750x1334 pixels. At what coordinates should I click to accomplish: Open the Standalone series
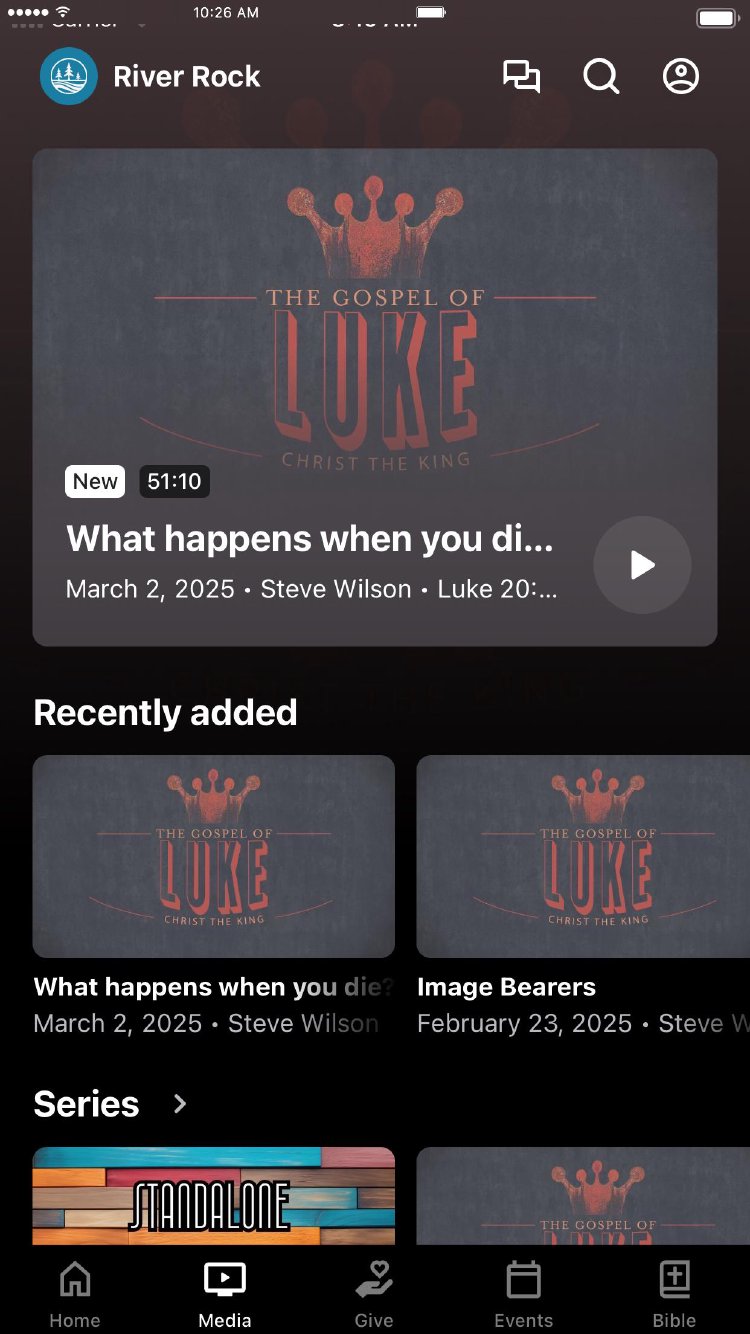(x=213, y=1196)
